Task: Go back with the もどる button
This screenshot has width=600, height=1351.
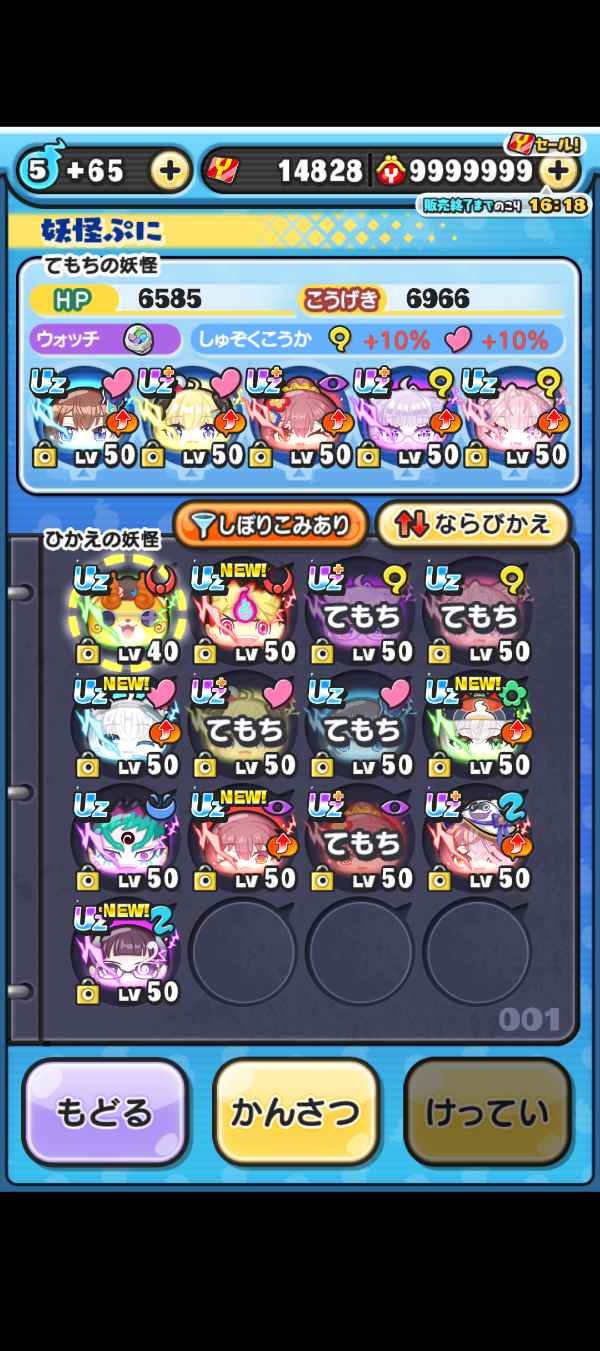Action: pos(105,1112)
